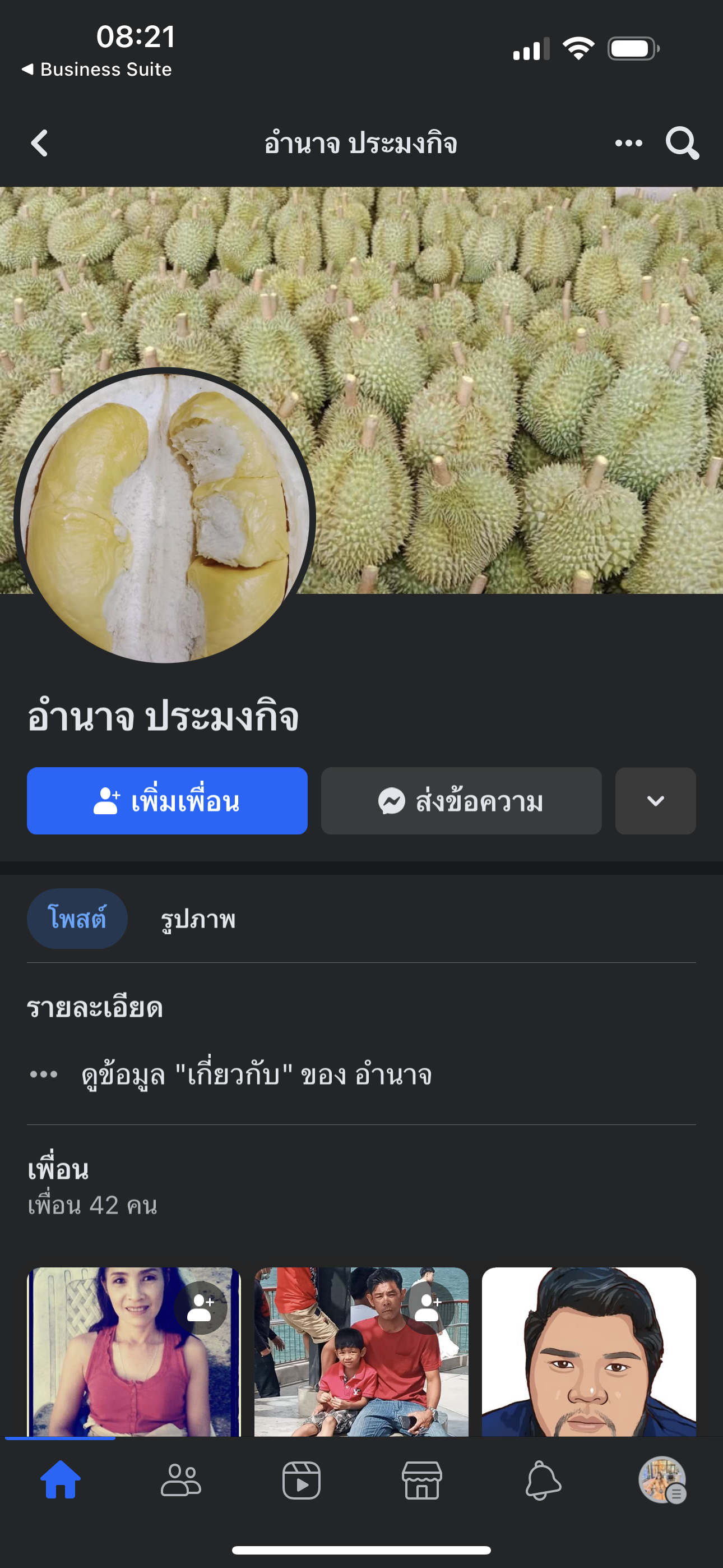Open the notifications bell
723x1568 pixels.
click(x=543, y=1481)
